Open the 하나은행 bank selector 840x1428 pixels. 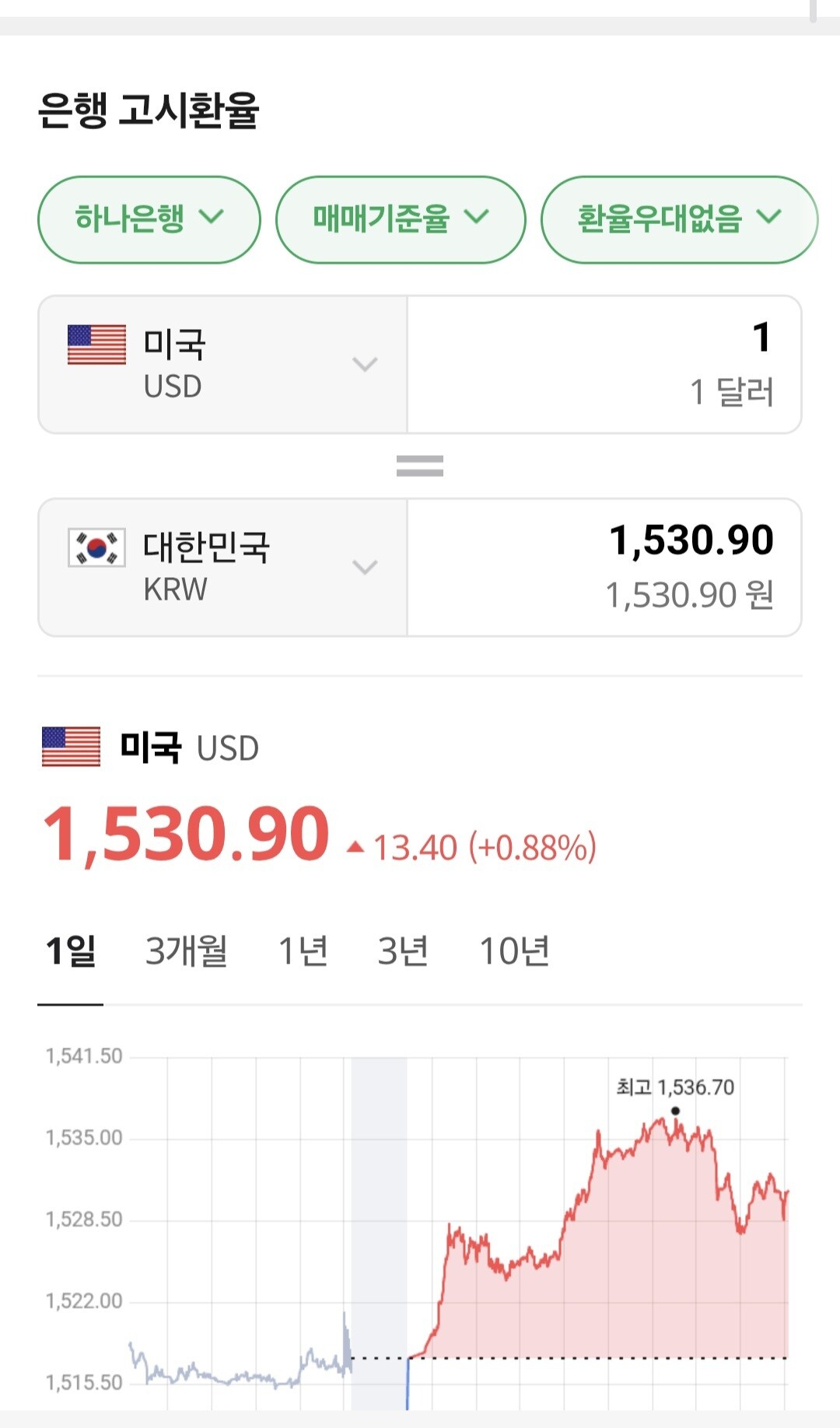tap(149, 219)
